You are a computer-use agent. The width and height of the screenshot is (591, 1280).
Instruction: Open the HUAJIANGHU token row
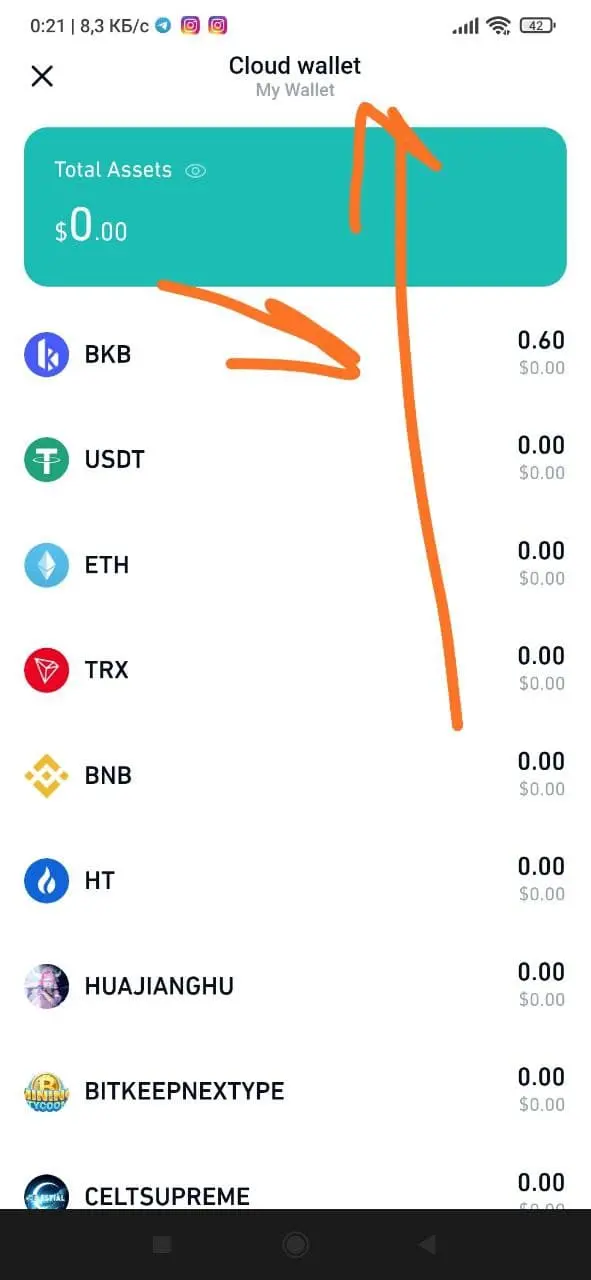[x=295, y=986]
